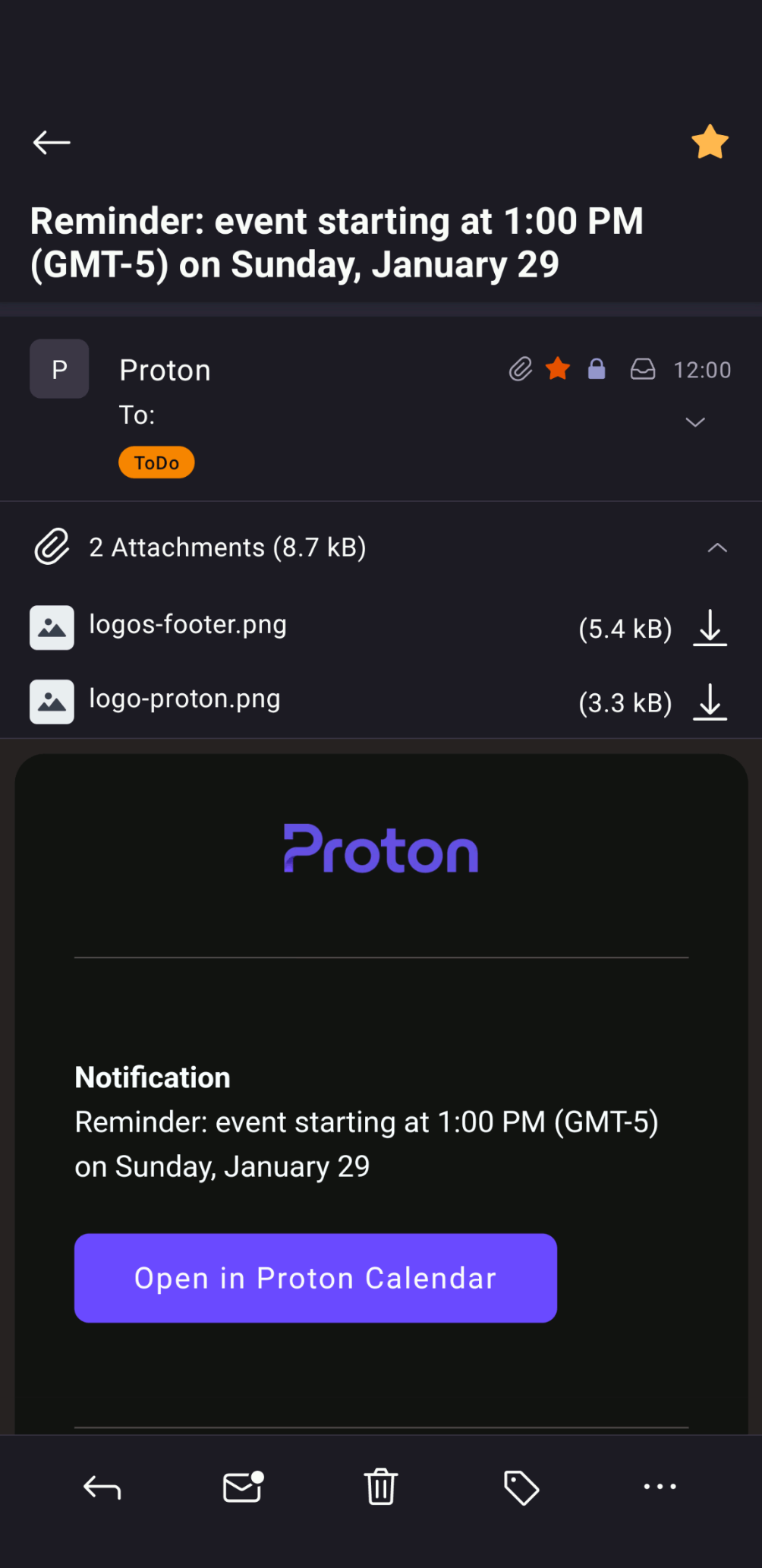Reply to this email

coord(102,1487)
